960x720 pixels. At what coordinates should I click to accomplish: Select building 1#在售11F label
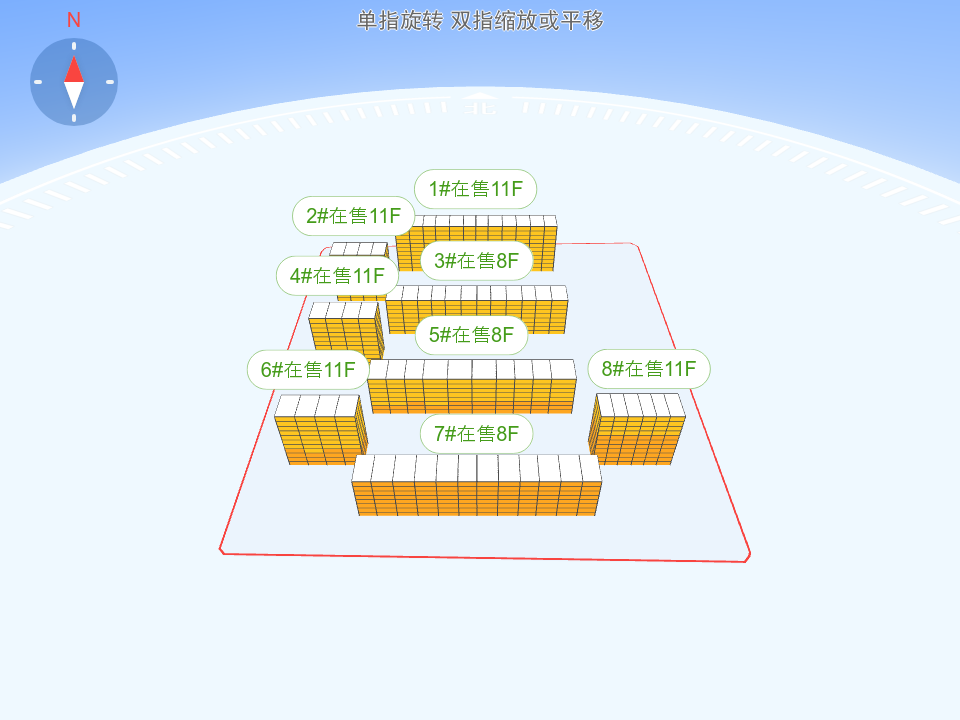[475, 189]
